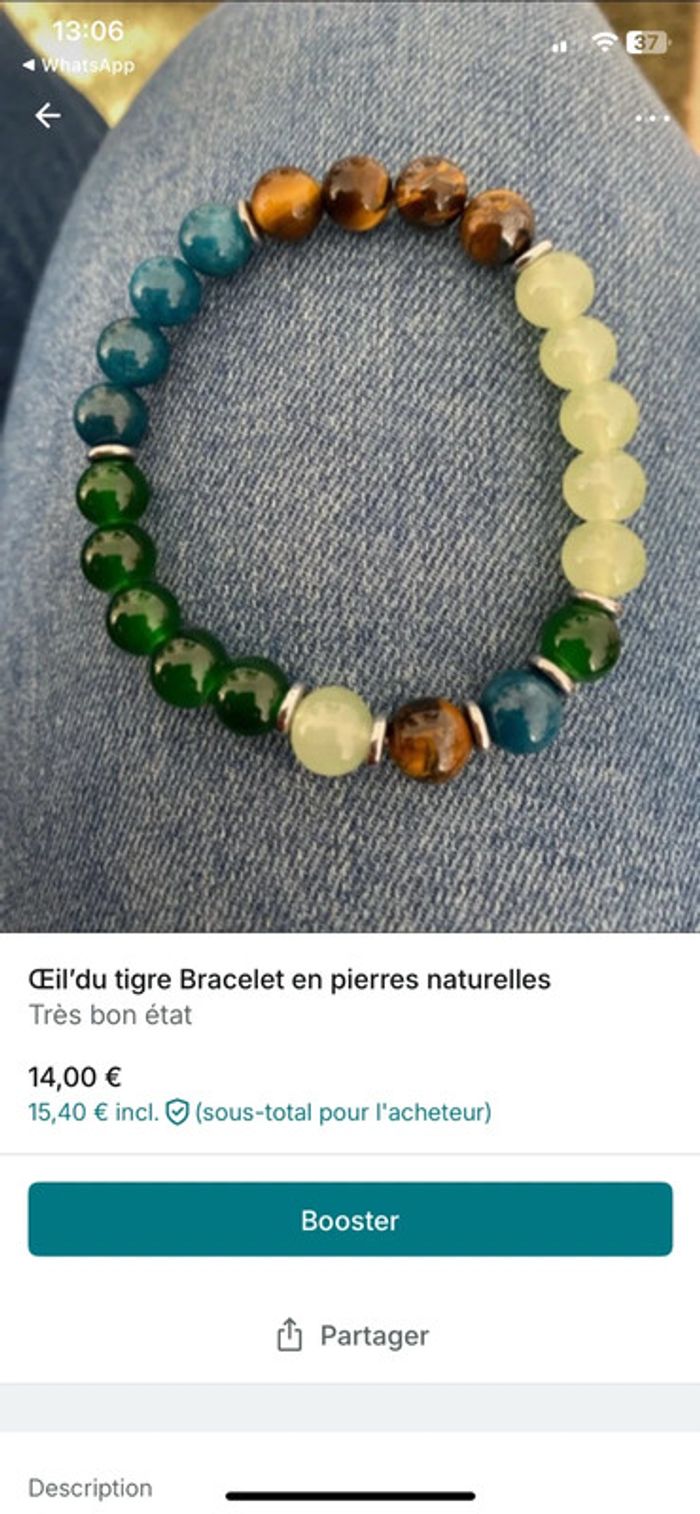Go back using the arrow icon

coord(47,116)
